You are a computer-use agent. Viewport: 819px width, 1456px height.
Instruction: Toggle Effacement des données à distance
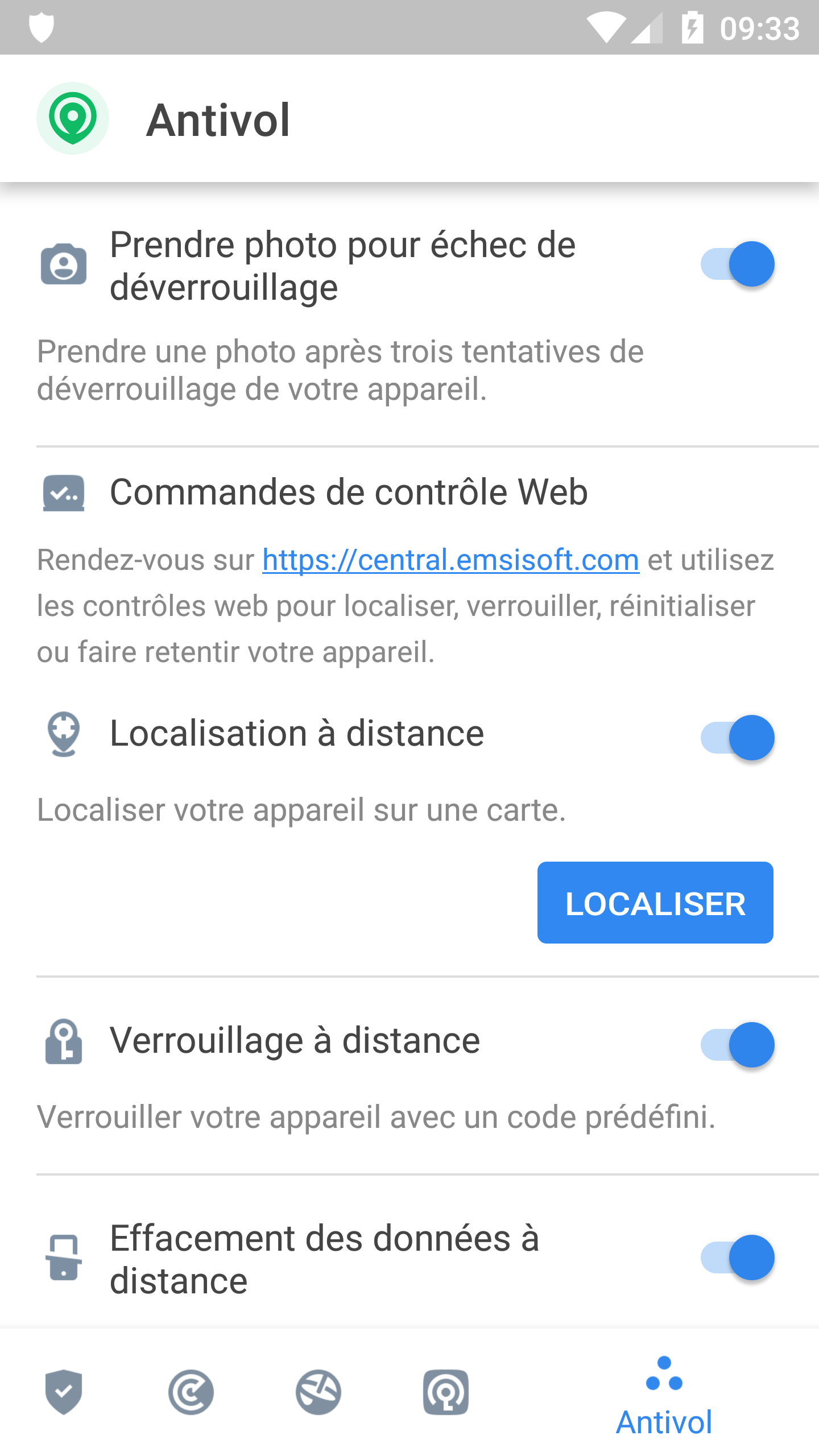tap(737, 1258)
